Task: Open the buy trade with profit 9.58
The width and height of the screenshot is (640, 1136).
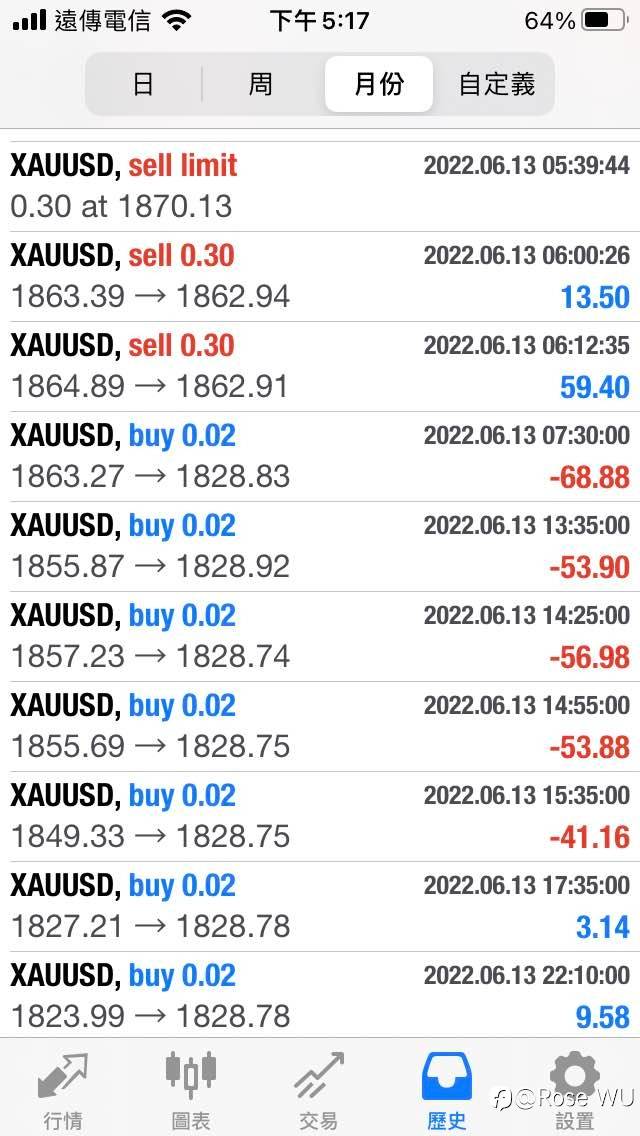Action: (320, 995)
